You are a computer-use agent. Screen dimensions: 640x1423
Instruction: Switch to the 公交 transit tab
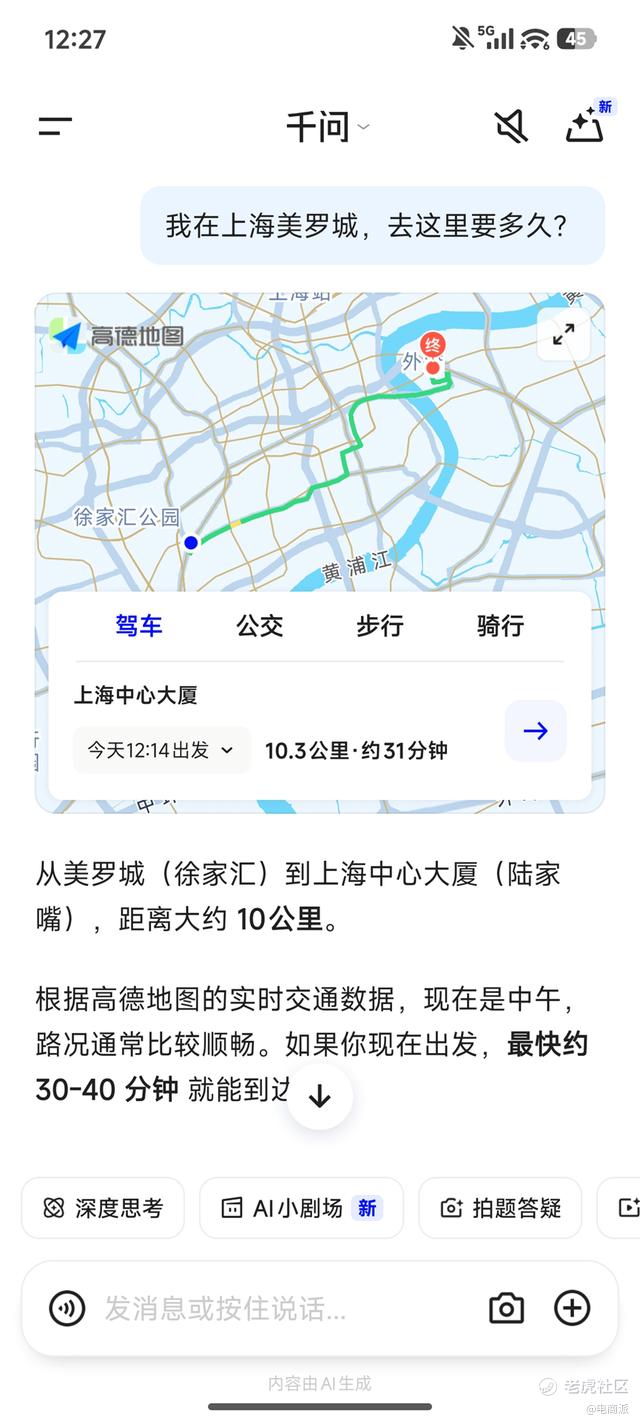[x=260, y=626]
